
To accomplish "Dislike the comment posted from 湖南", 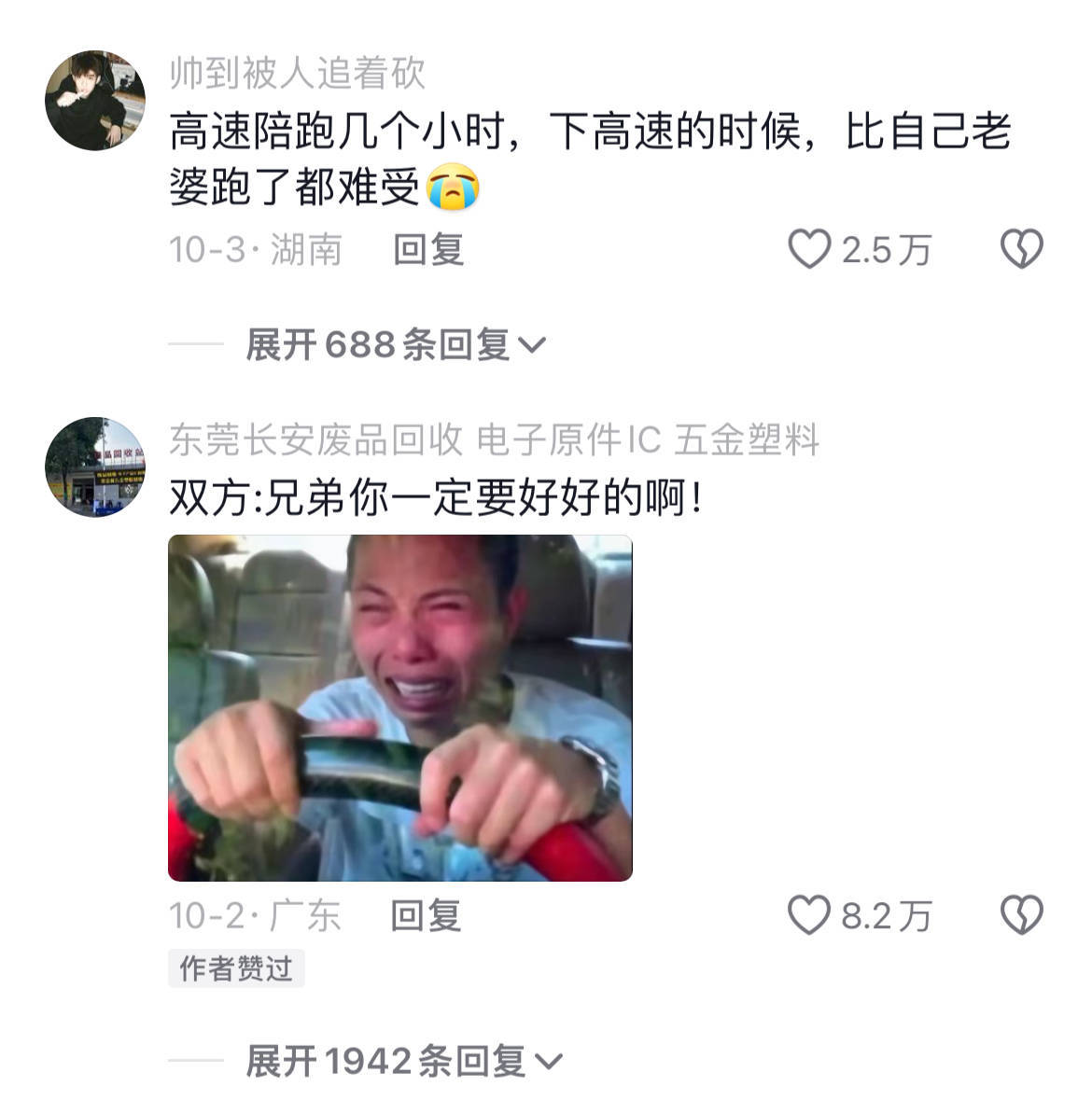I will 1021,250.
